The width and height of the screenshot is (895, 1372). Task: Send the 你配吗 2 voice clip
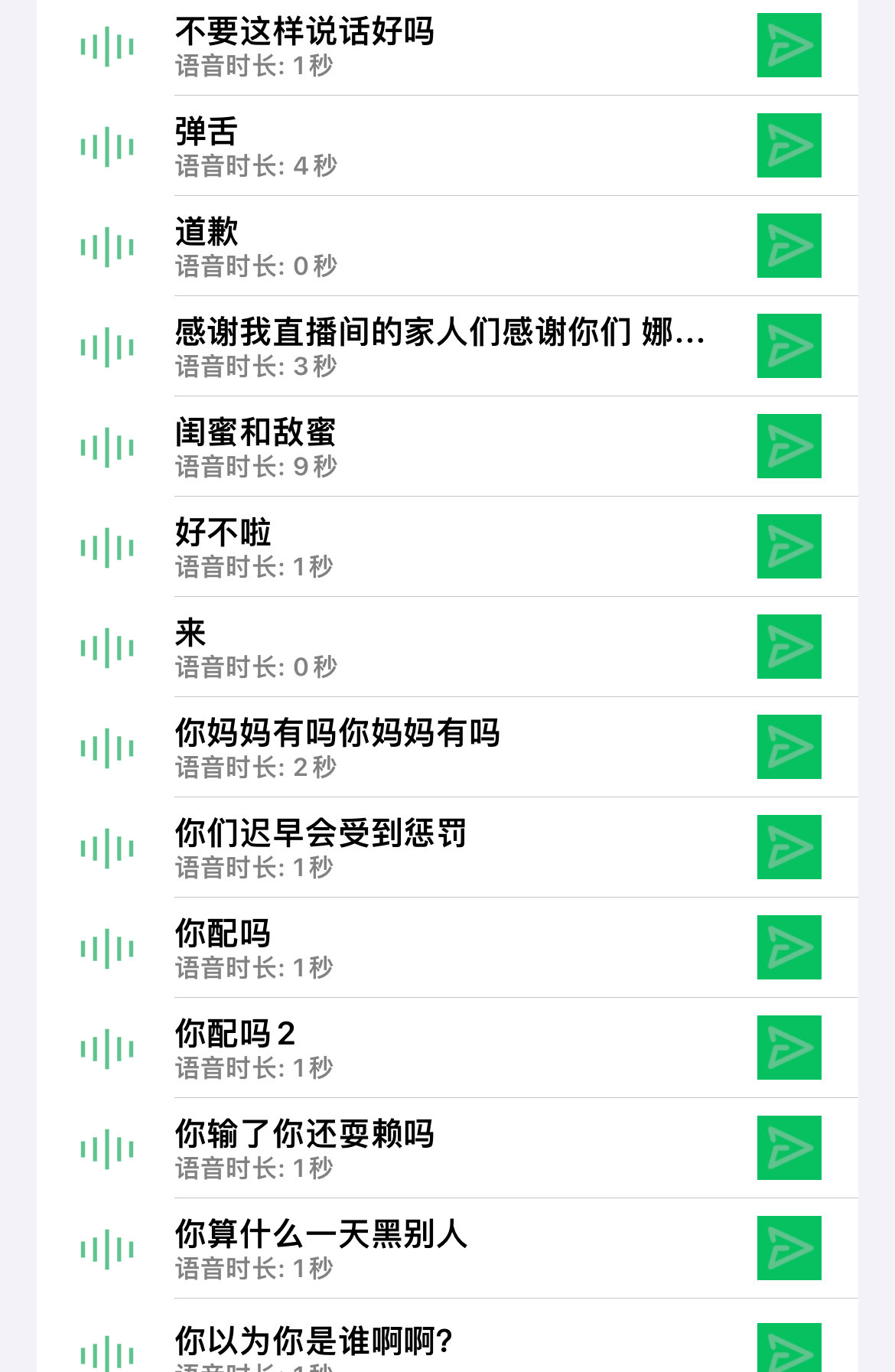[x=789, y=1048]
